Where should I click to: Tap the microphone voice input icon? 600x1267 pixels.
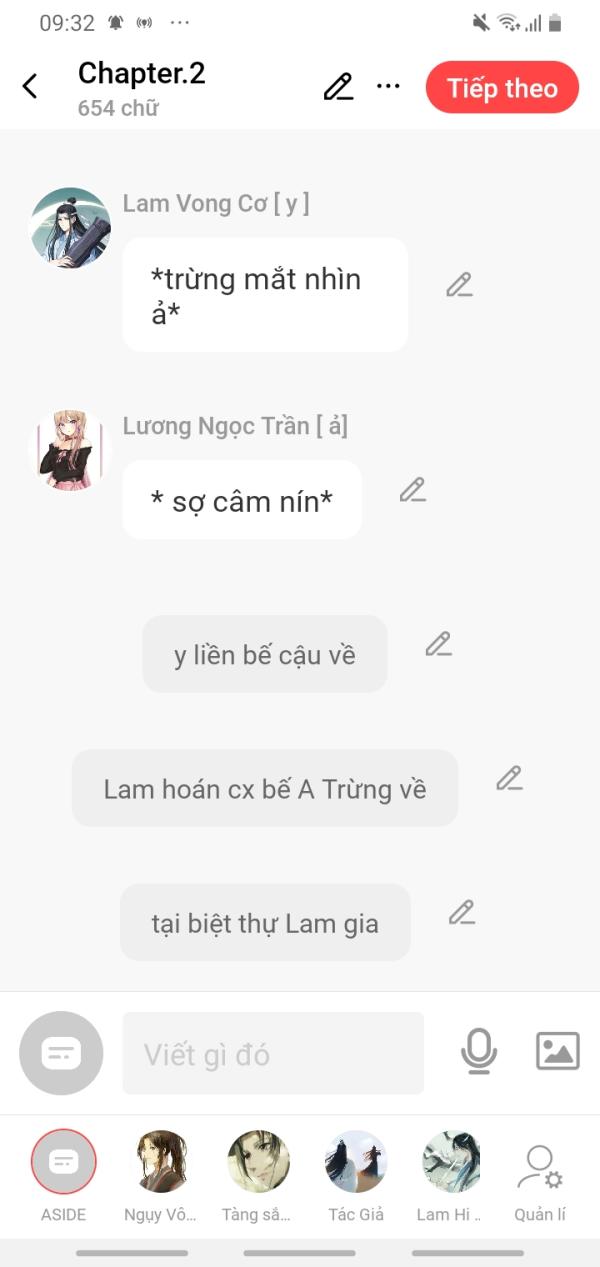coord(478,1052)
